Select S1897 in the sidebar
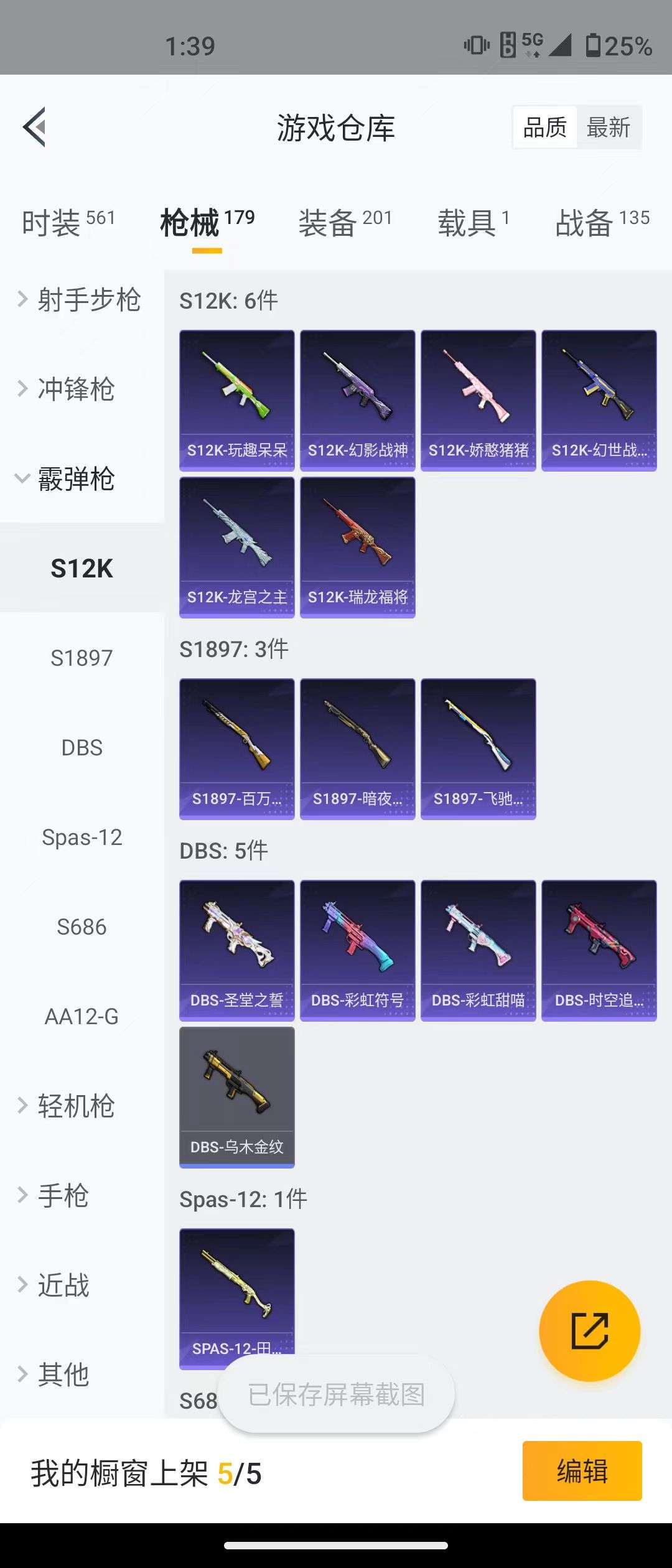Viewport: 672px width, 1568px height. point(82,658)
